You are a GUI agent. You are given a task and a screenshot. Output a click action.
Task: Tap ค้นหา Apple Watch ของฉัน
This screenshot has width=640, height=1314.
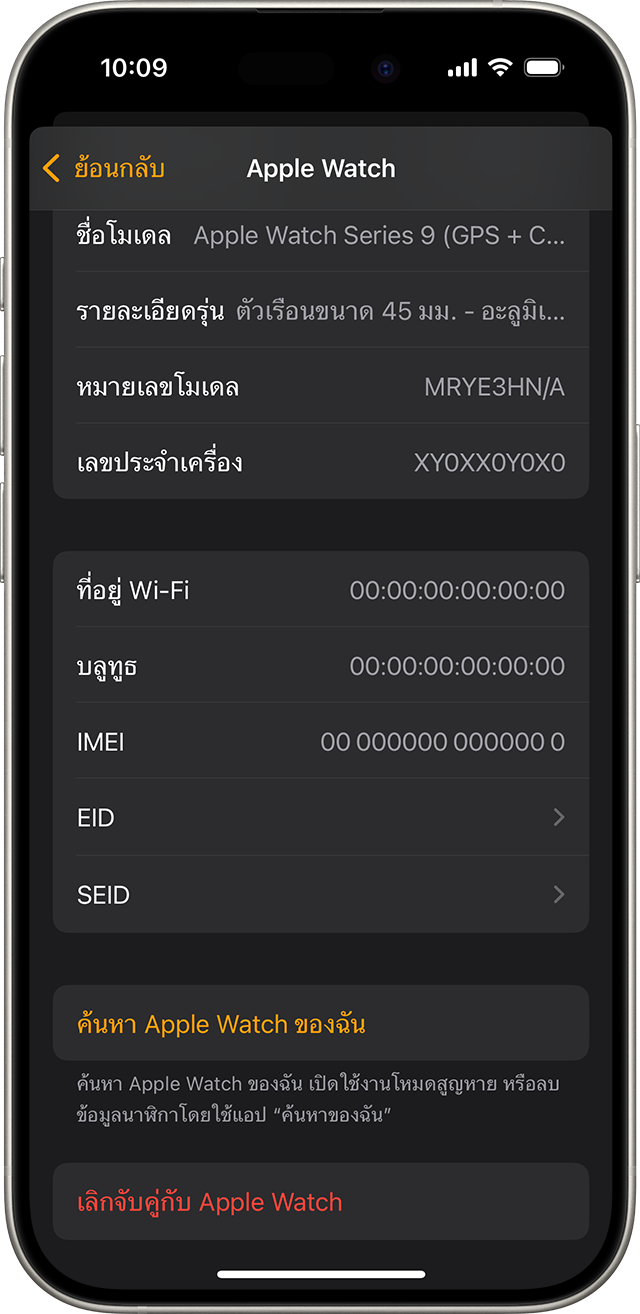point(321,1023)
